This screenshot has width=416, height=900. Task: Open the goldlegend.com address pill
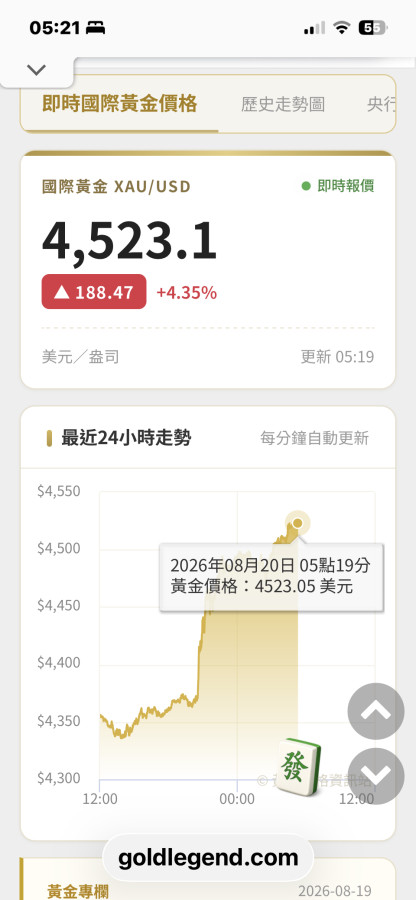click(x=208, y=858)
